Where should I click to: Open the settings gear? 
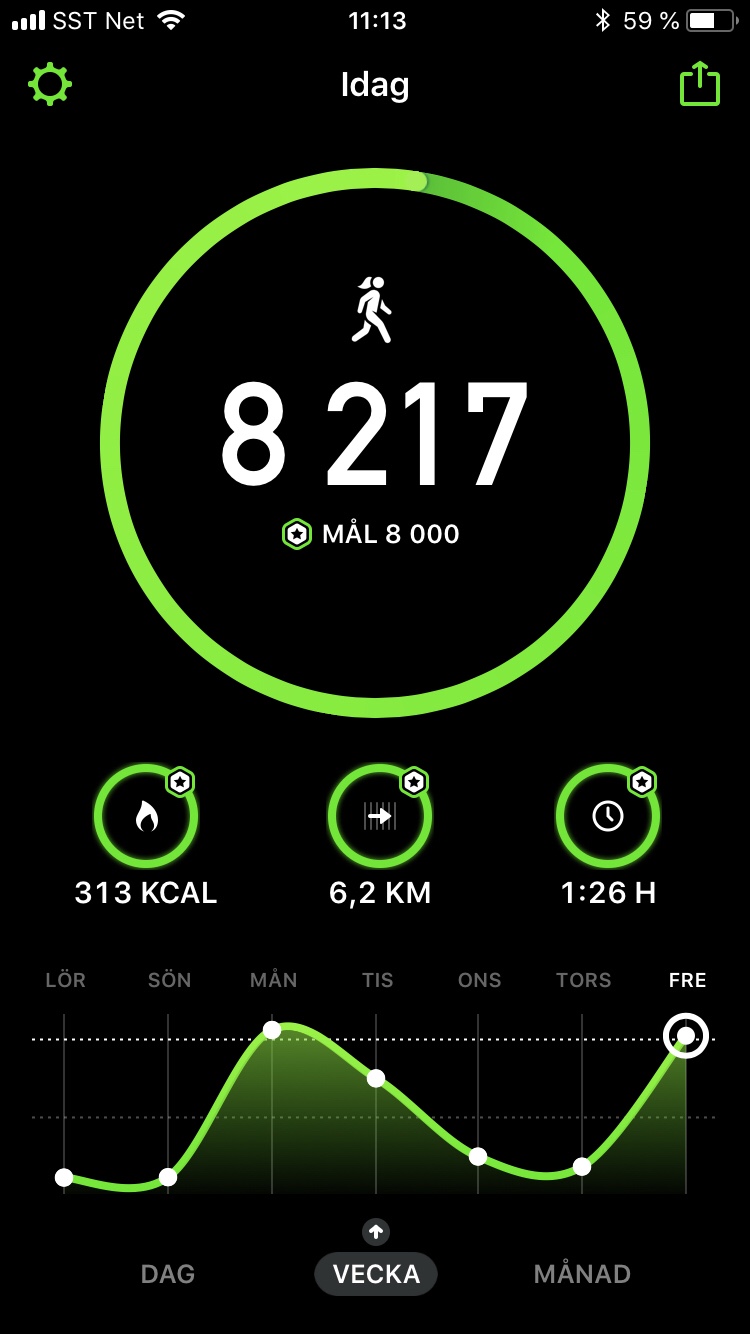tap(50, 84)
